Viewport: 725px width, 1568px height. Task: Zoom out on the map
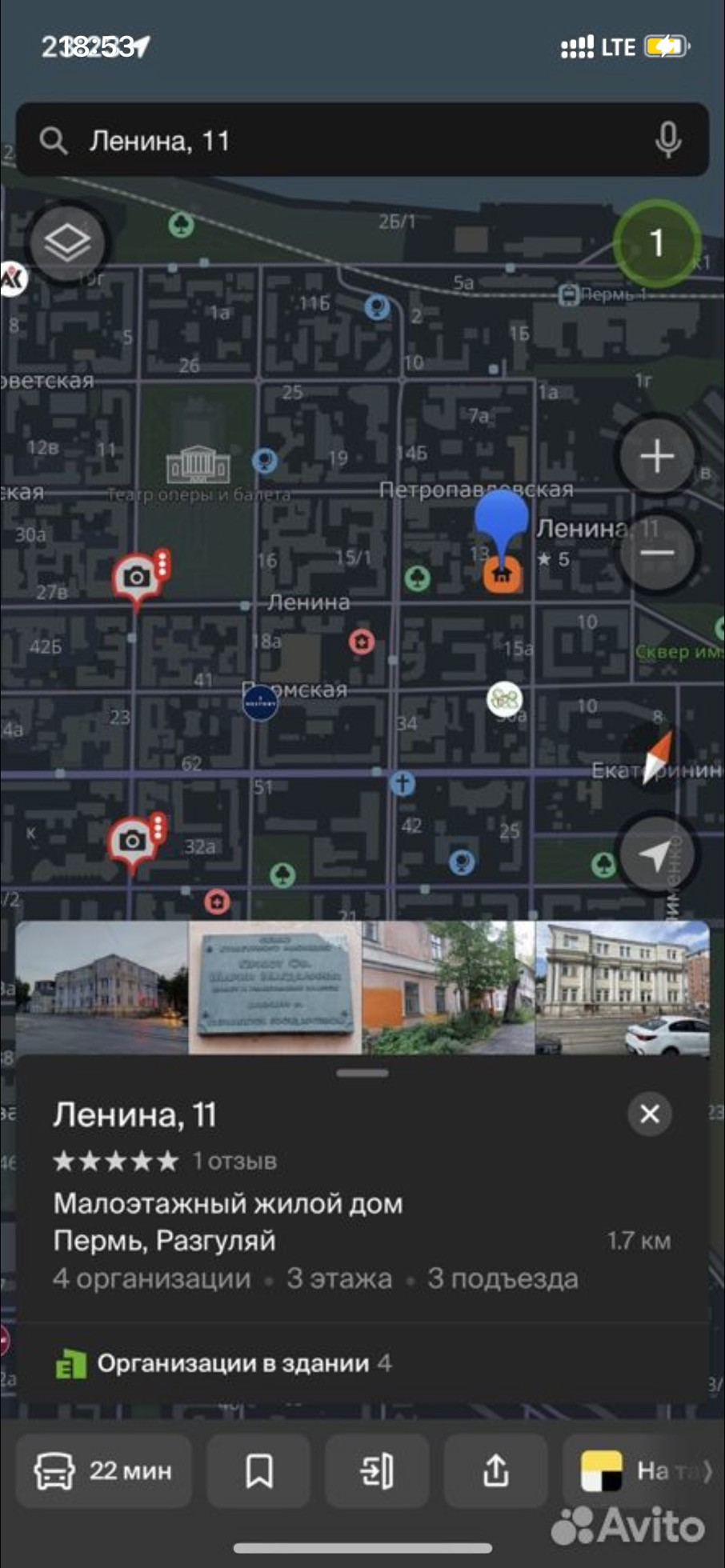(x=657, y=553)
